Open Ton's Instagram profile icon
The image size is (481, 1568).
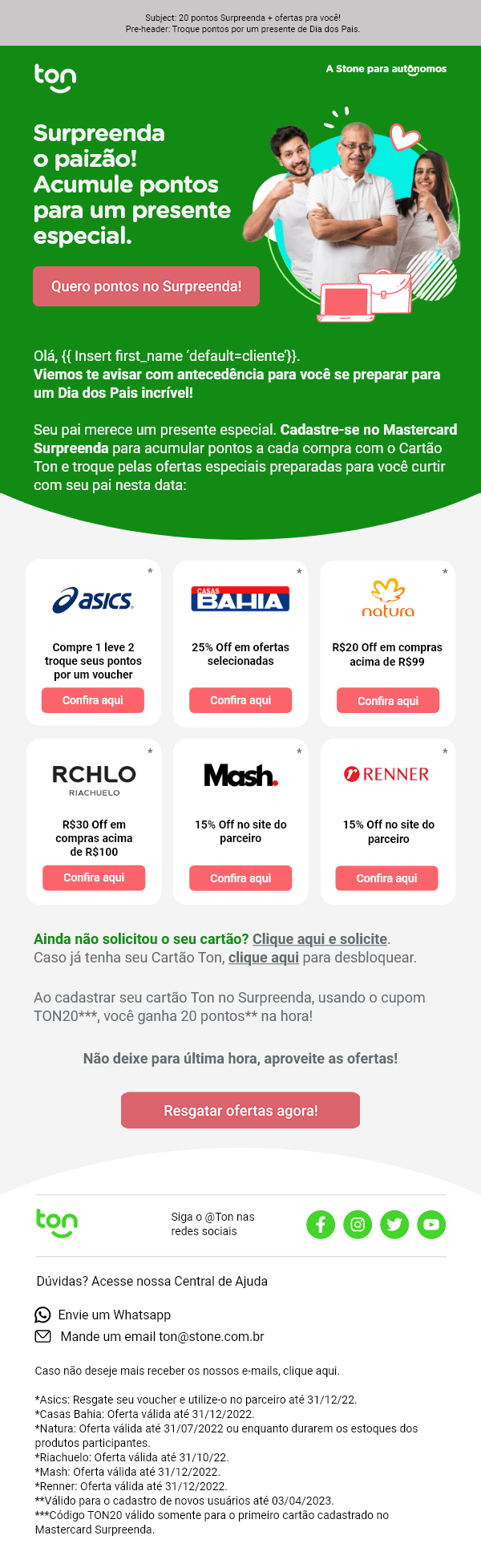coord(358,1225)
